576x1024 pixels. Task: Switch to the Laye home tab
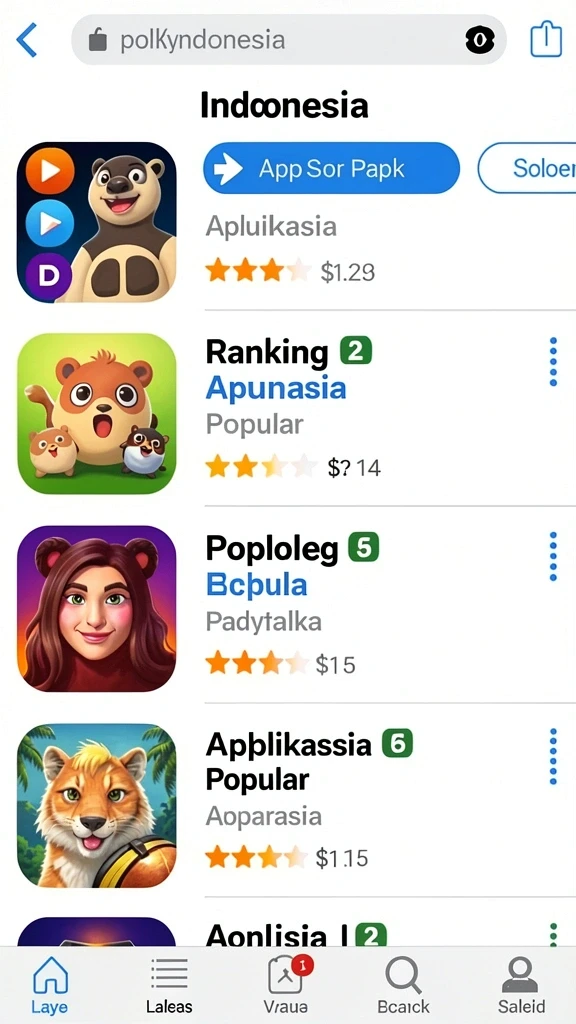[50, 985]
